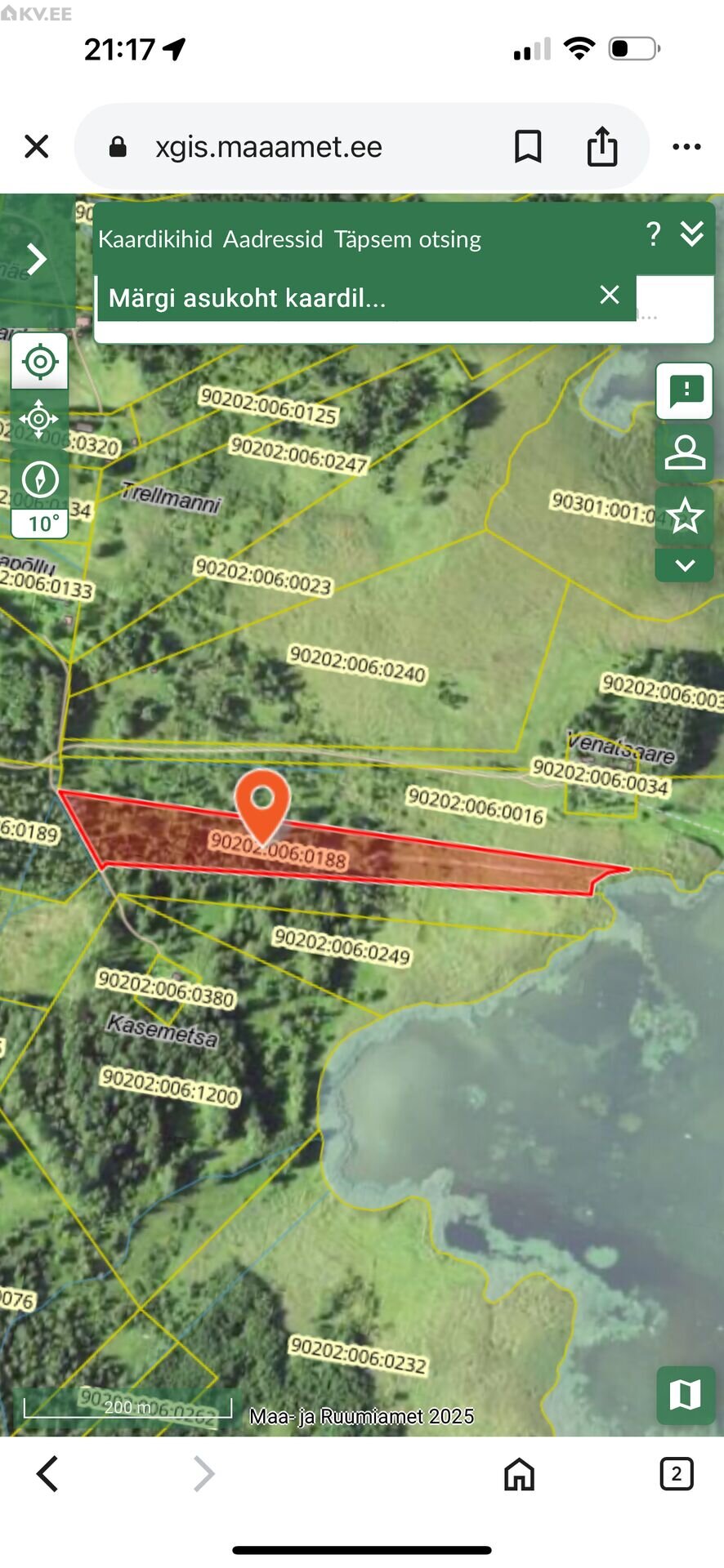Bookmark this page
724x1568 pixels.
tap(528, 147)
